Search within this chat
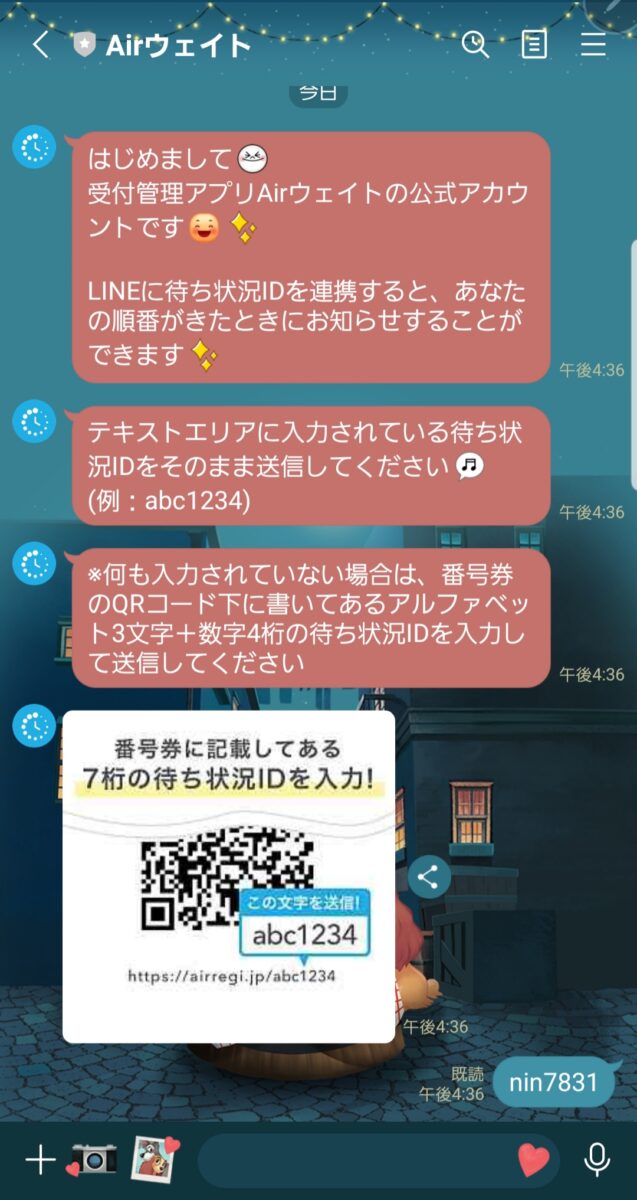The image size is (637, 1200). (475, 44)
